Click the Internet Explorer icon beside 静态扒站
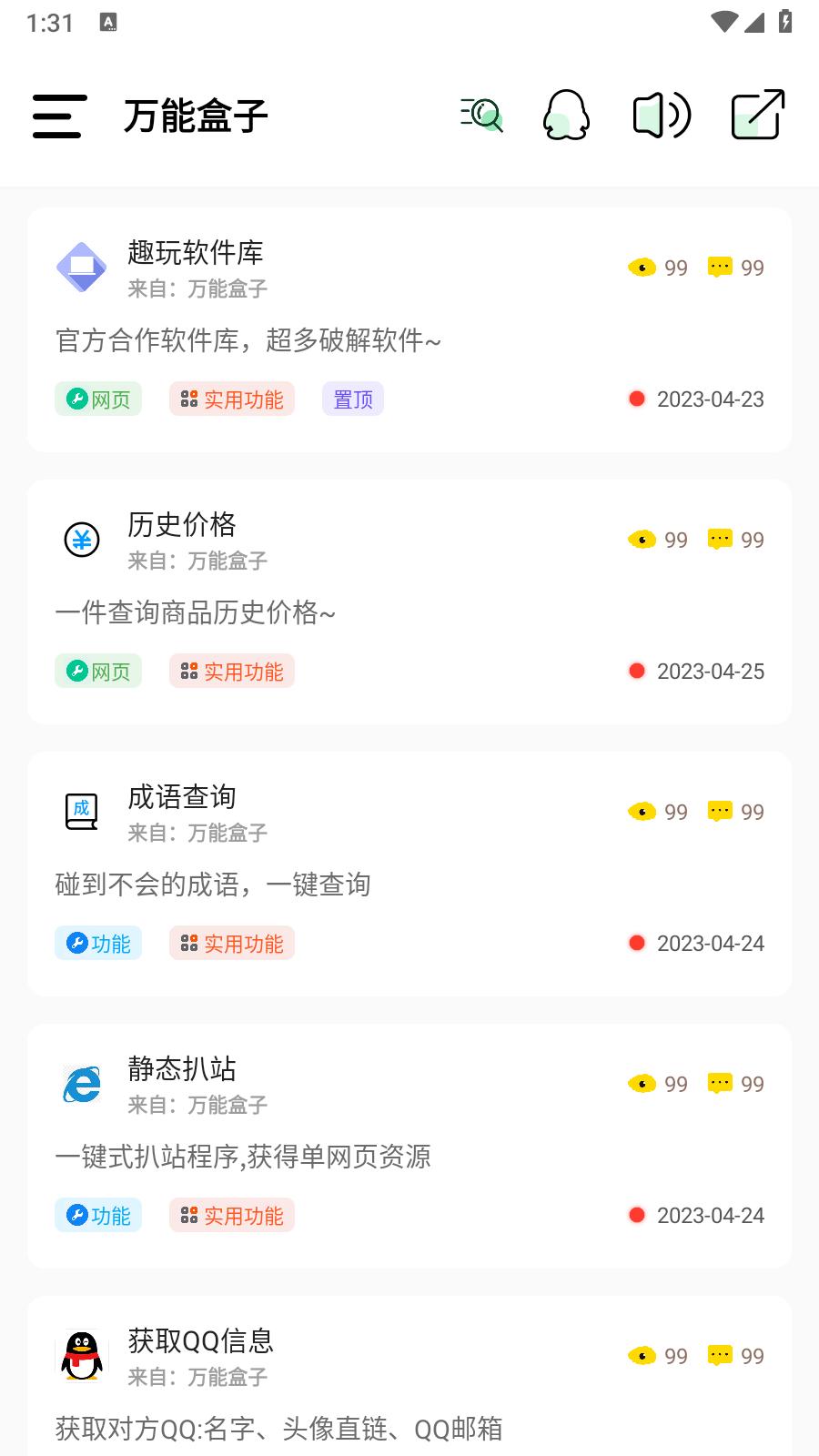This screenshot has height=1456, width=819. click(x=81, y=1085)
